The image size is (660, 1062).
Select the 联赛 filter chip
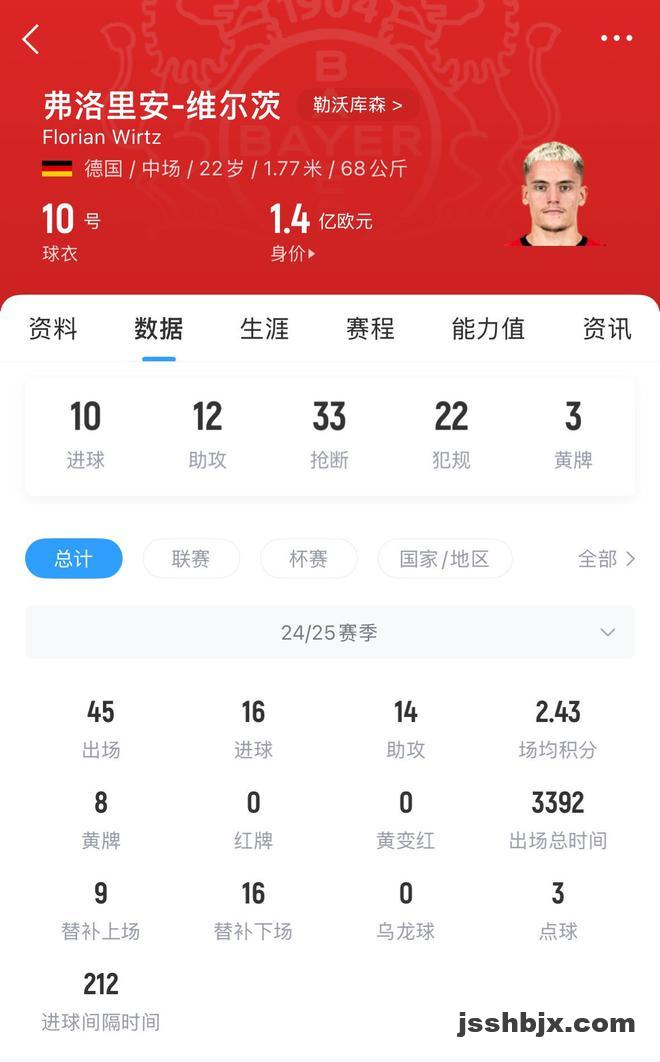[x=191, y=559]
